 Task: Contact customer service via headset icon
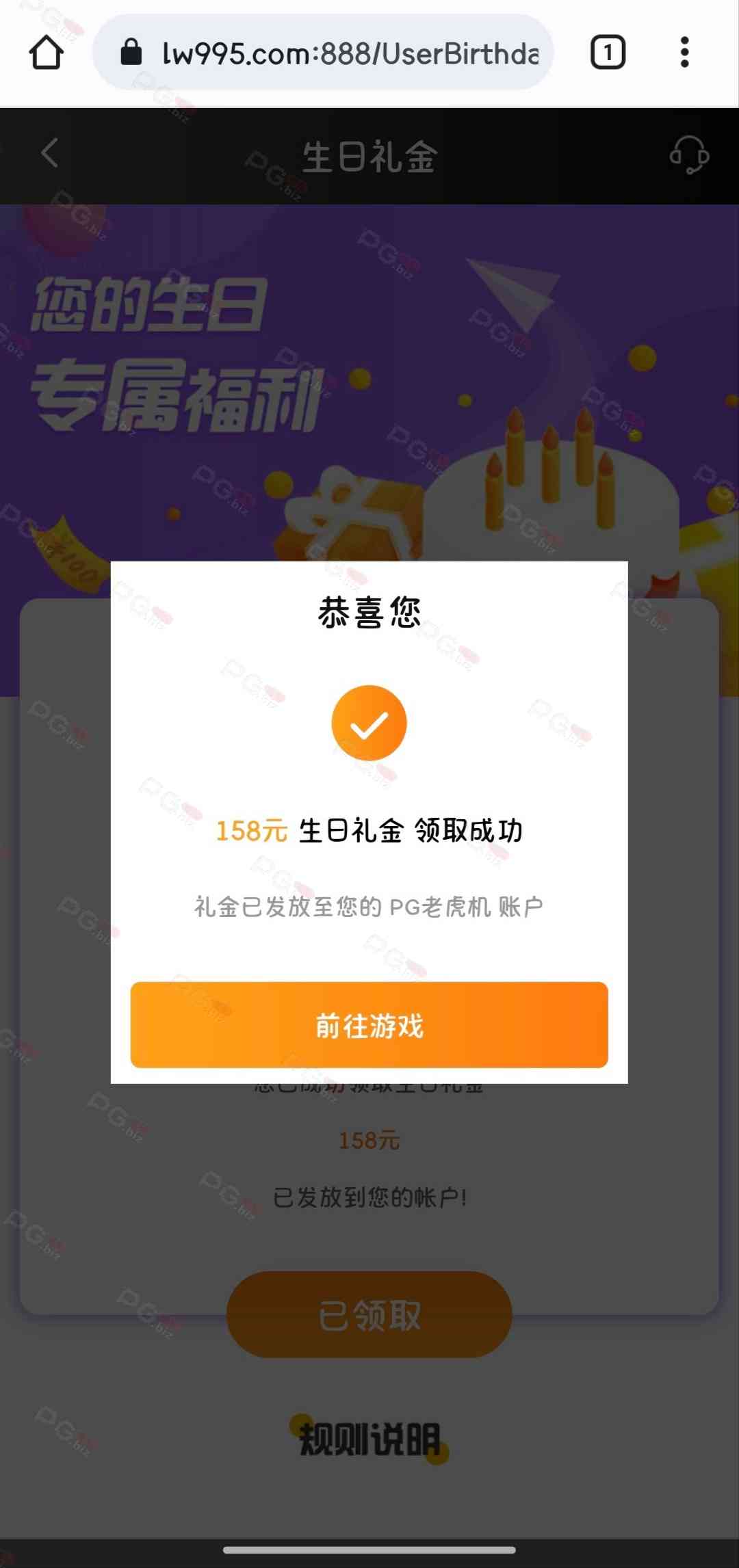688,155
